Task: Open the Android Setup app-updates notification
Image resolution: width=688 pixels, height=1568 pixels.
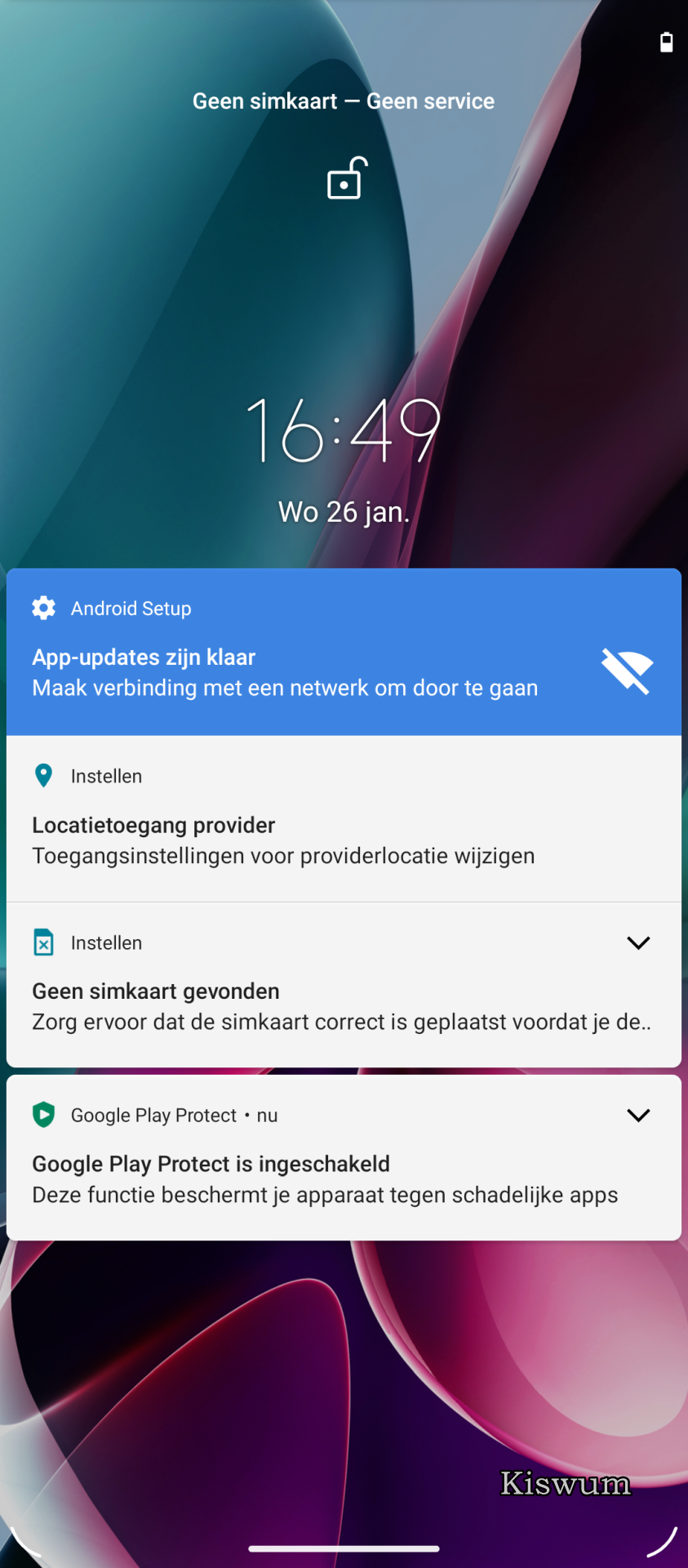Action: tap(344, 652)
